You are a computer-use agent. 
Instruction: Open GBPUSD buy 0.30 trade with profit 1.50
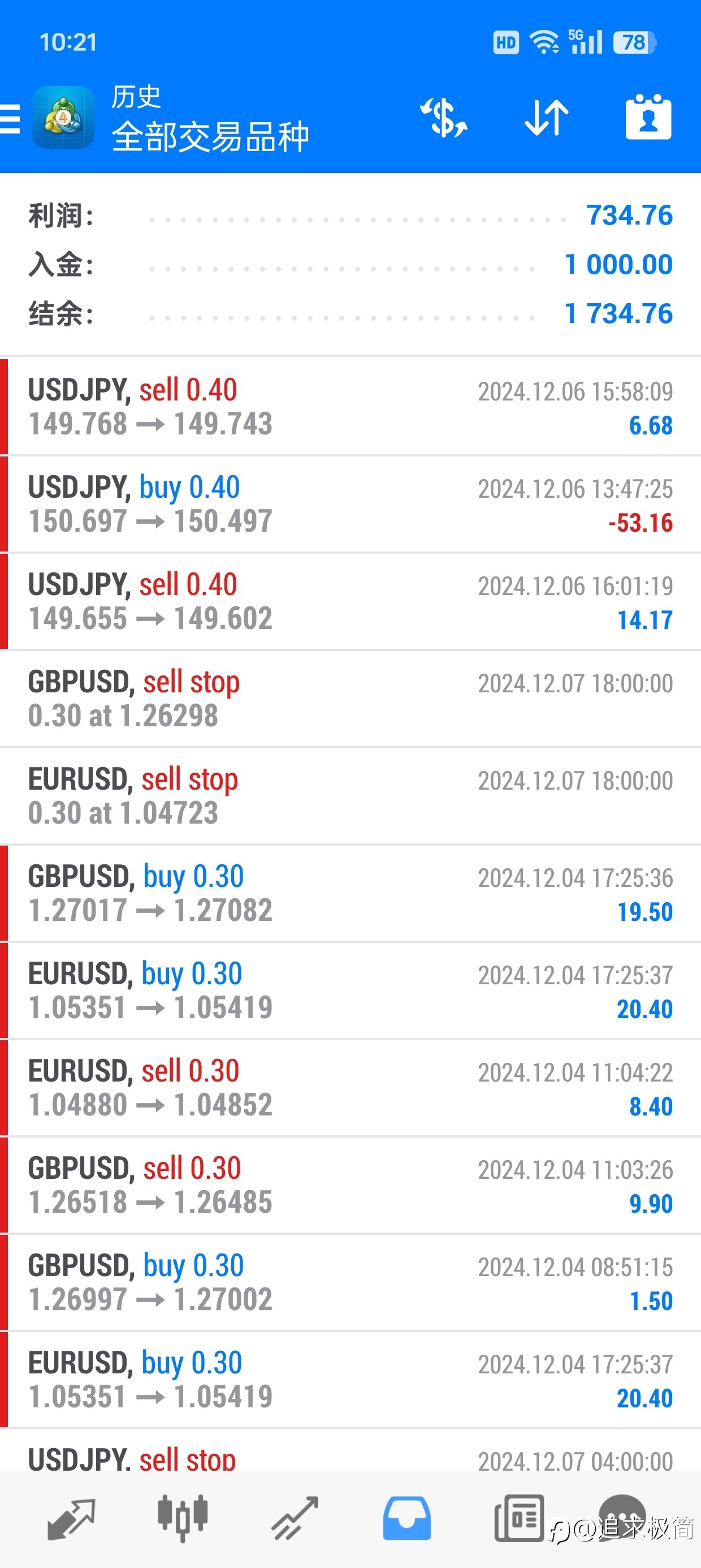click(350, 1282)
